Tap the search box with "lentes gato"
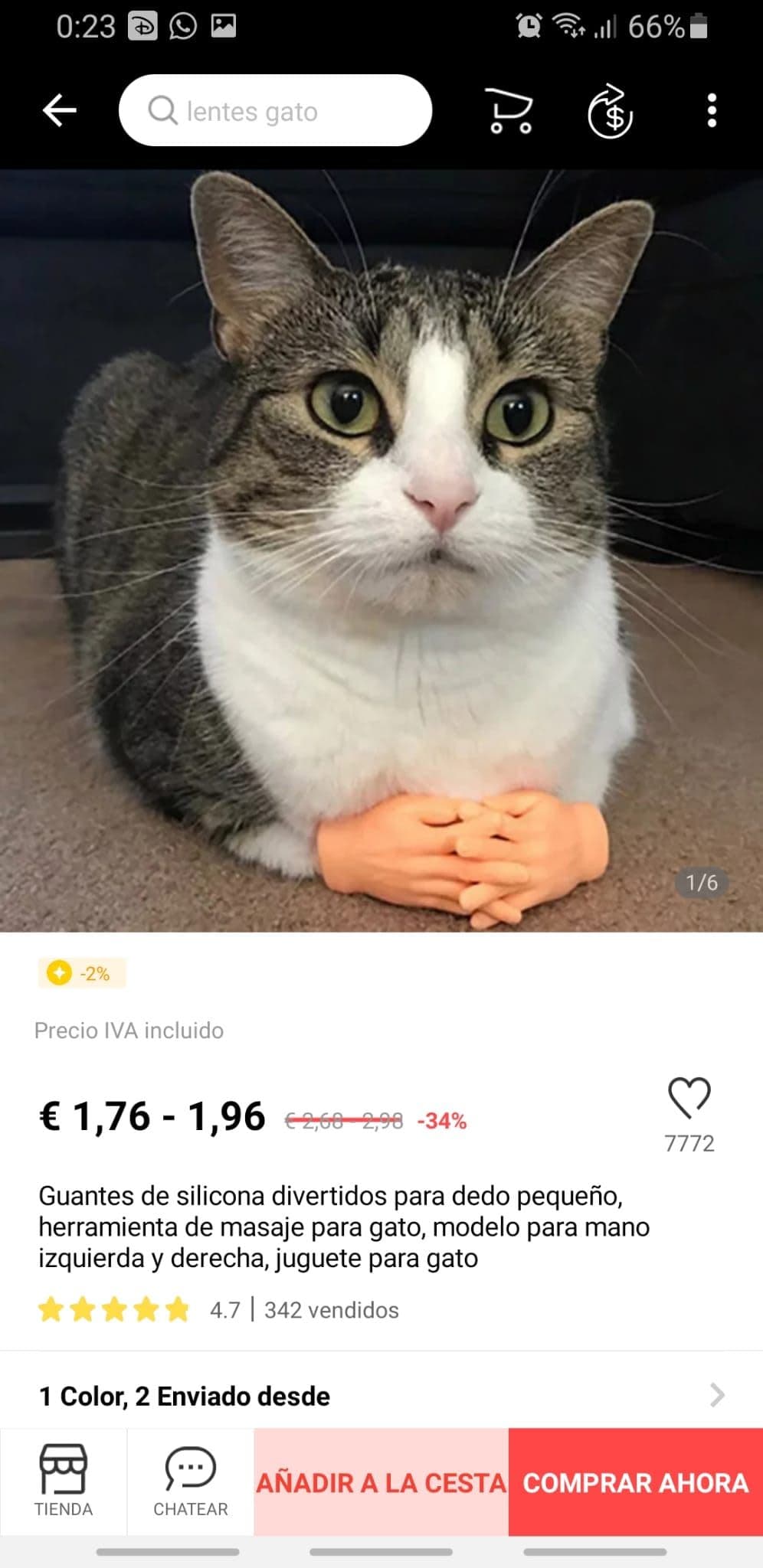The height and width of the screenshot is (1568, 763). [x=275, y=111]
